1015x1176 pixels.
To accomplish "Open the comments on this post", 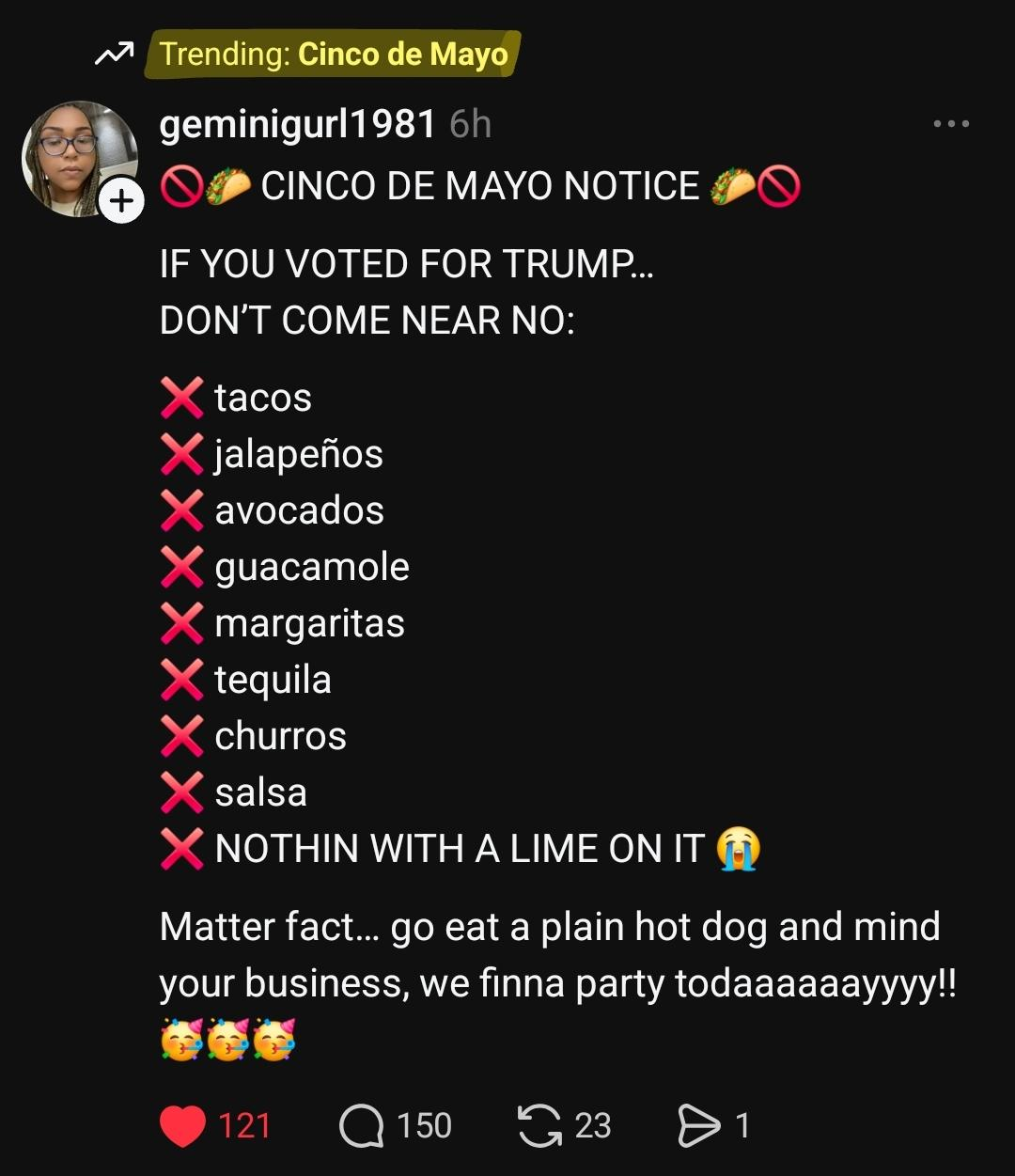I will (362, 1126).
